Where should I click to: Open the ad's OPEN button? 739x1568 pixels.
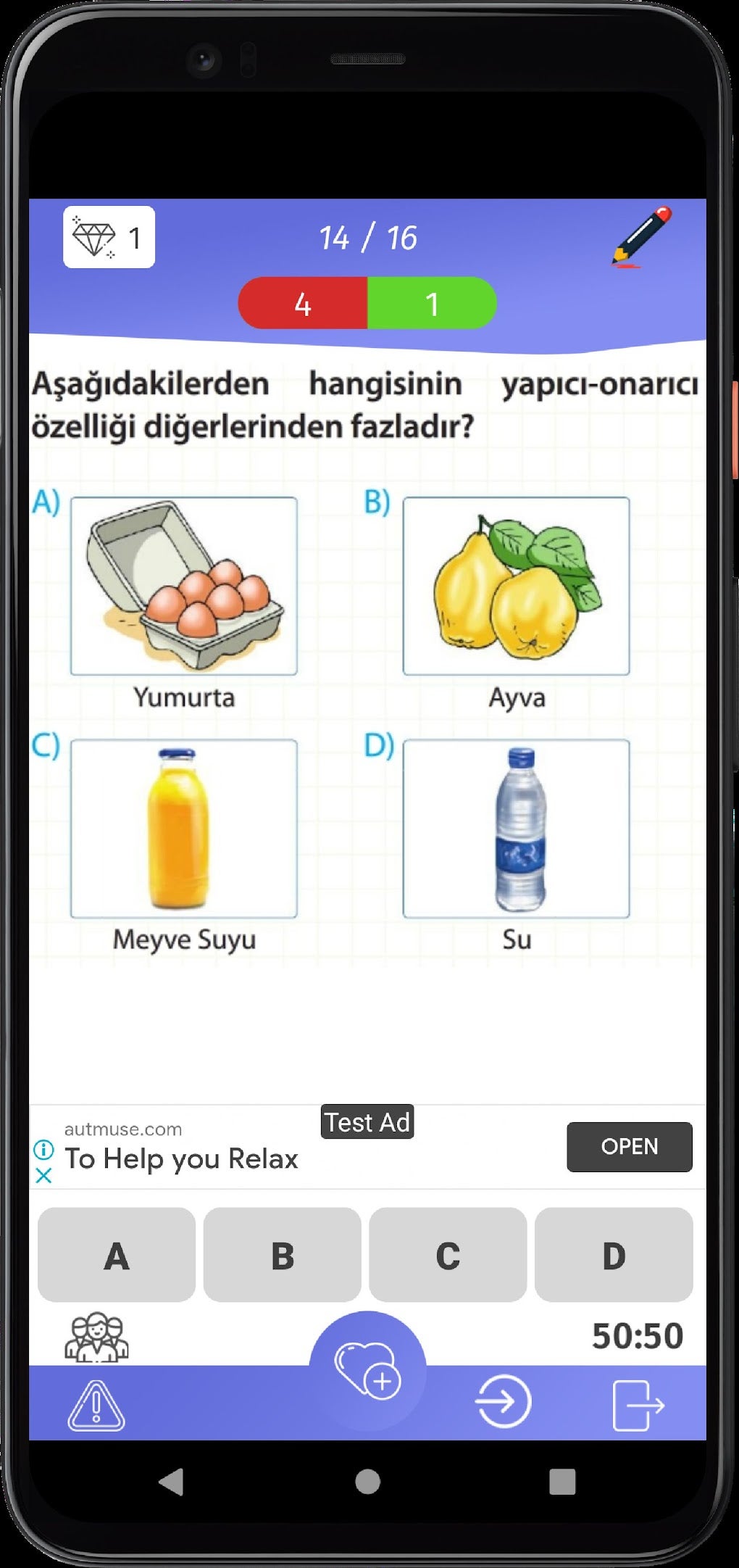click(629, 1146)
